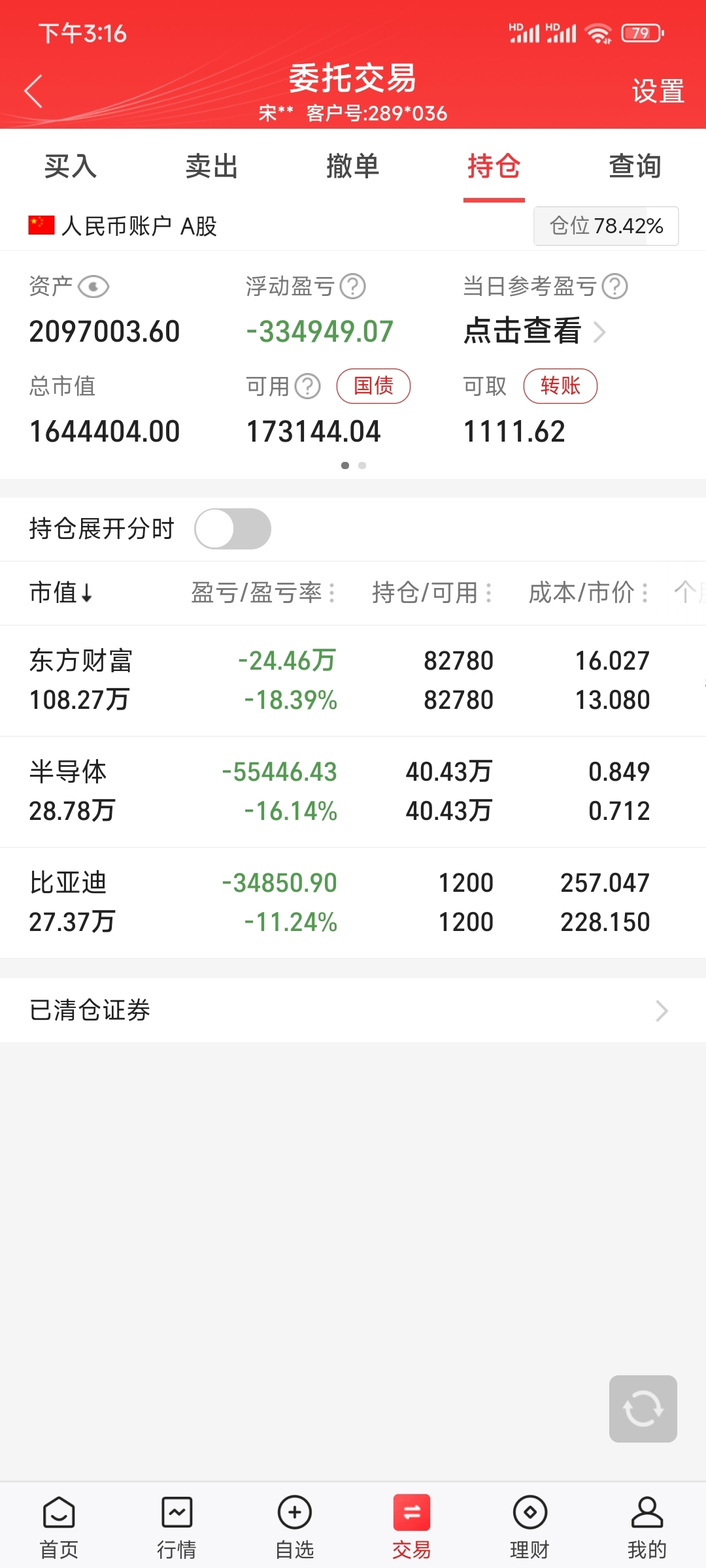Open the 撤单 tab
The image size is (706, 1568).
click(x=353, y=166)
